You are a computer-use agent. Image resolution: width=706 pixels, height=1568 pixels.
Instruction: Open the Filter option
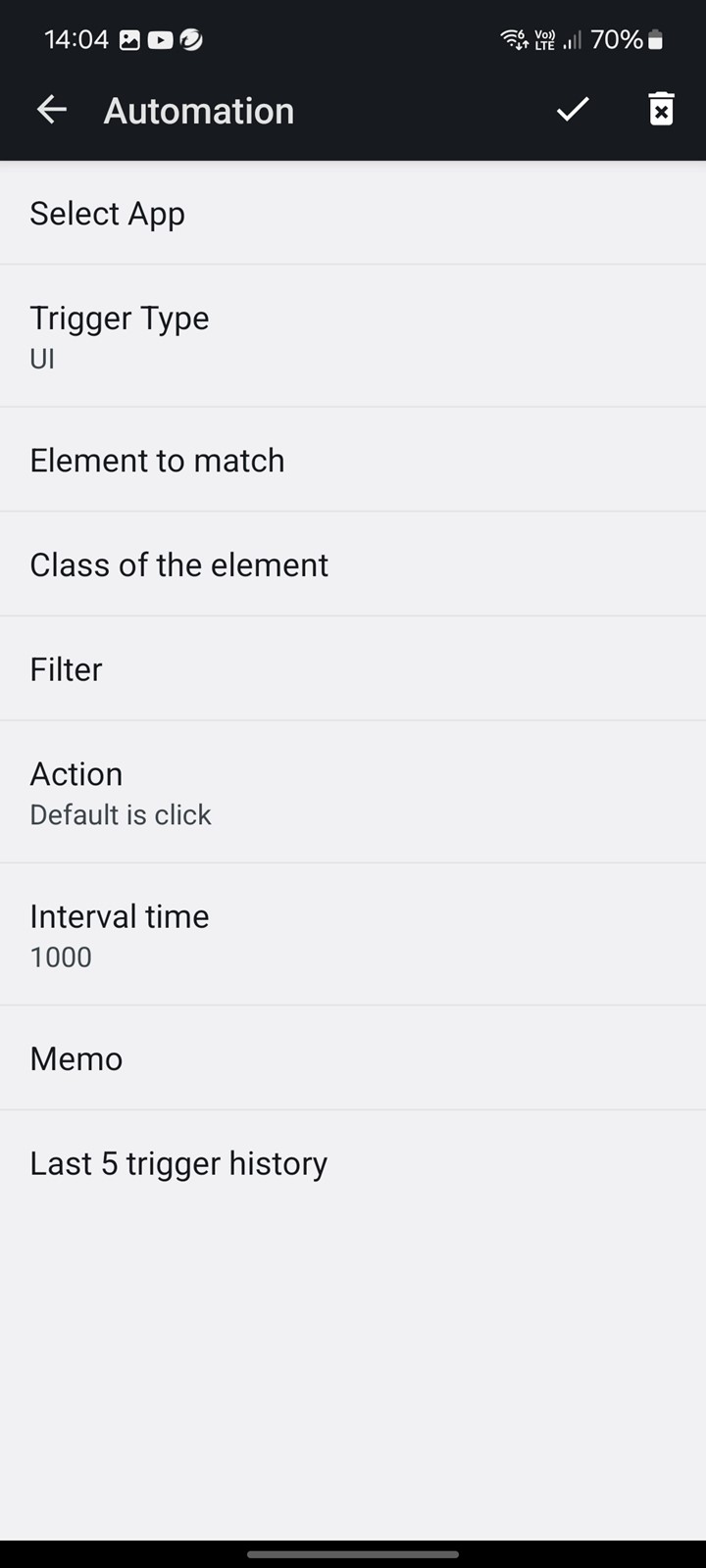point(353,669)
